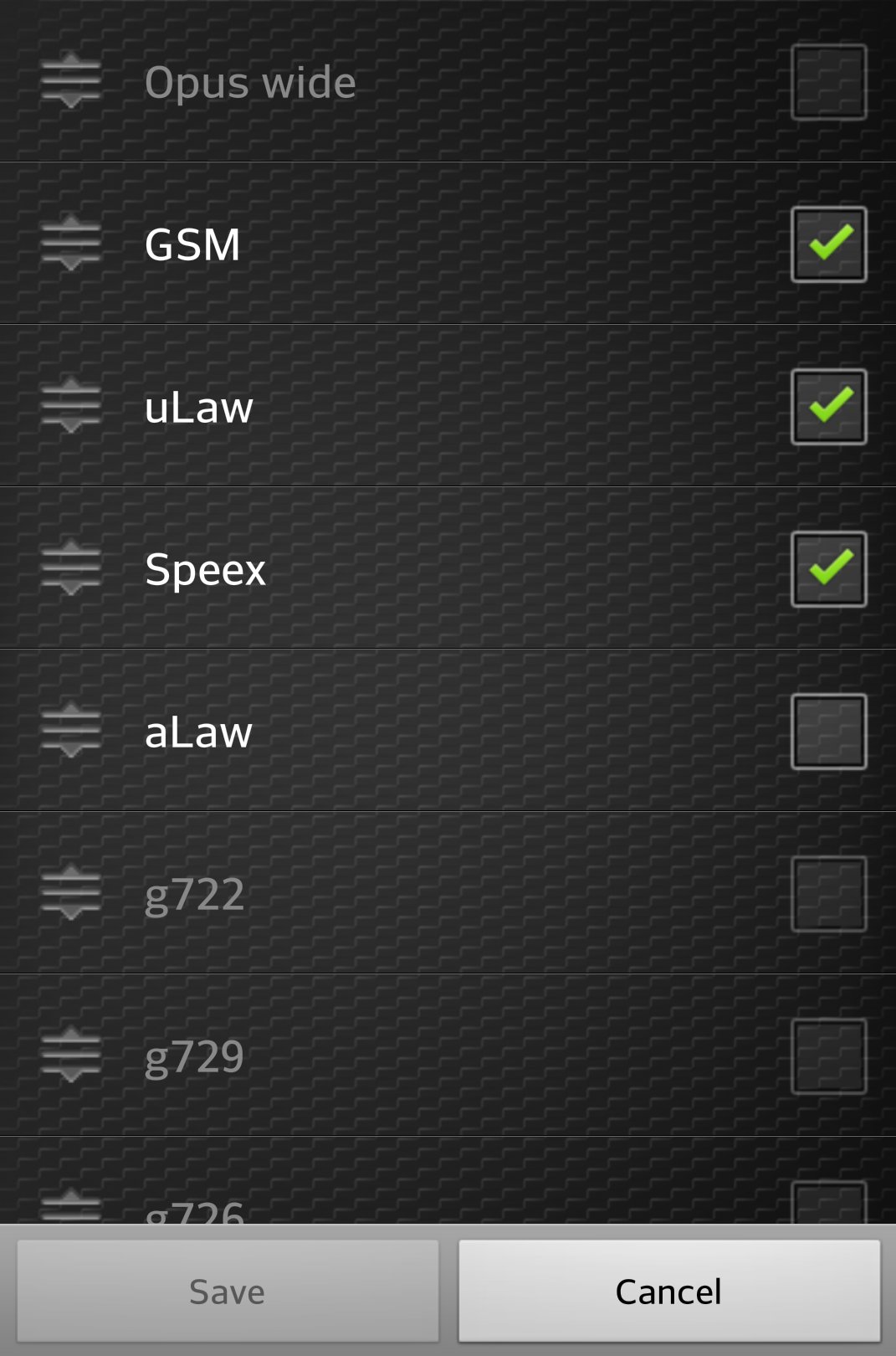Tap the reorder handle beside aLaw
Screen dimensions: 896x1356
(x=71, y=731)
